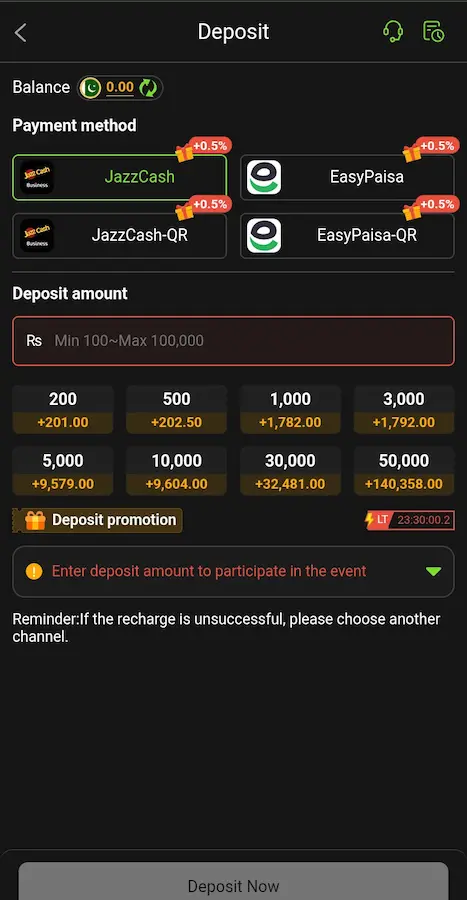Tap the deposit amount input field

[234, 341]
